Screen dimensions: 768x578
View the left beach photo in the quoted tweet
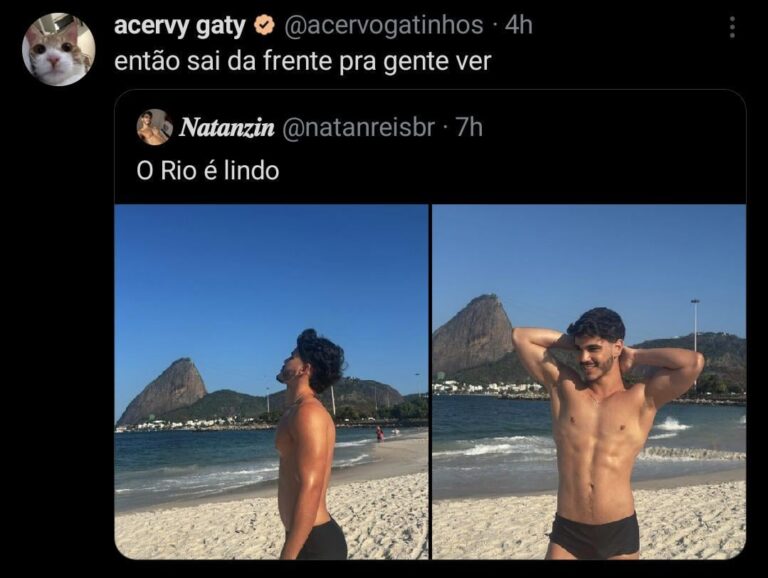[x=271, y=381]
